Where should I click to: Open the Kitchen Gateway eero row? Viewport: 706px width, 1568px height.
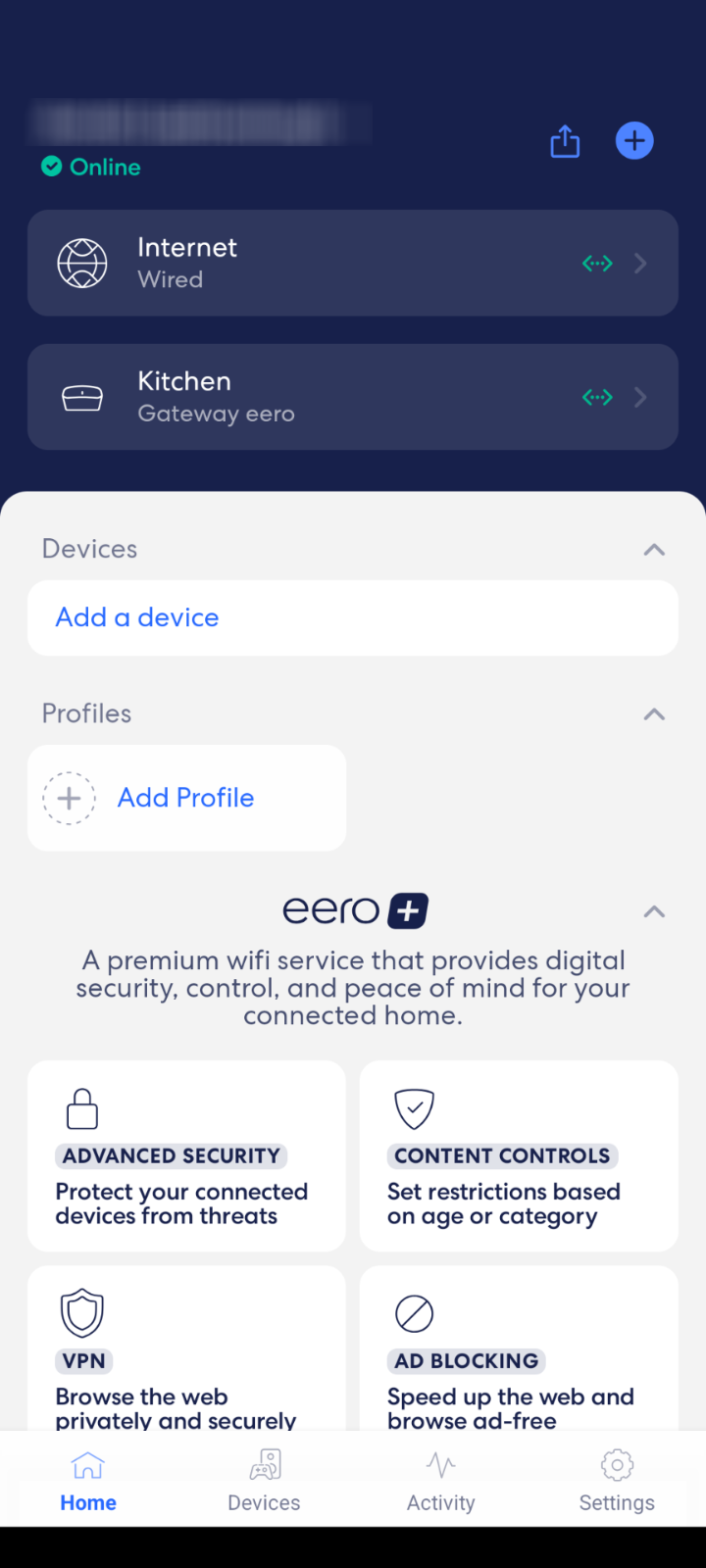pos(353,397)
